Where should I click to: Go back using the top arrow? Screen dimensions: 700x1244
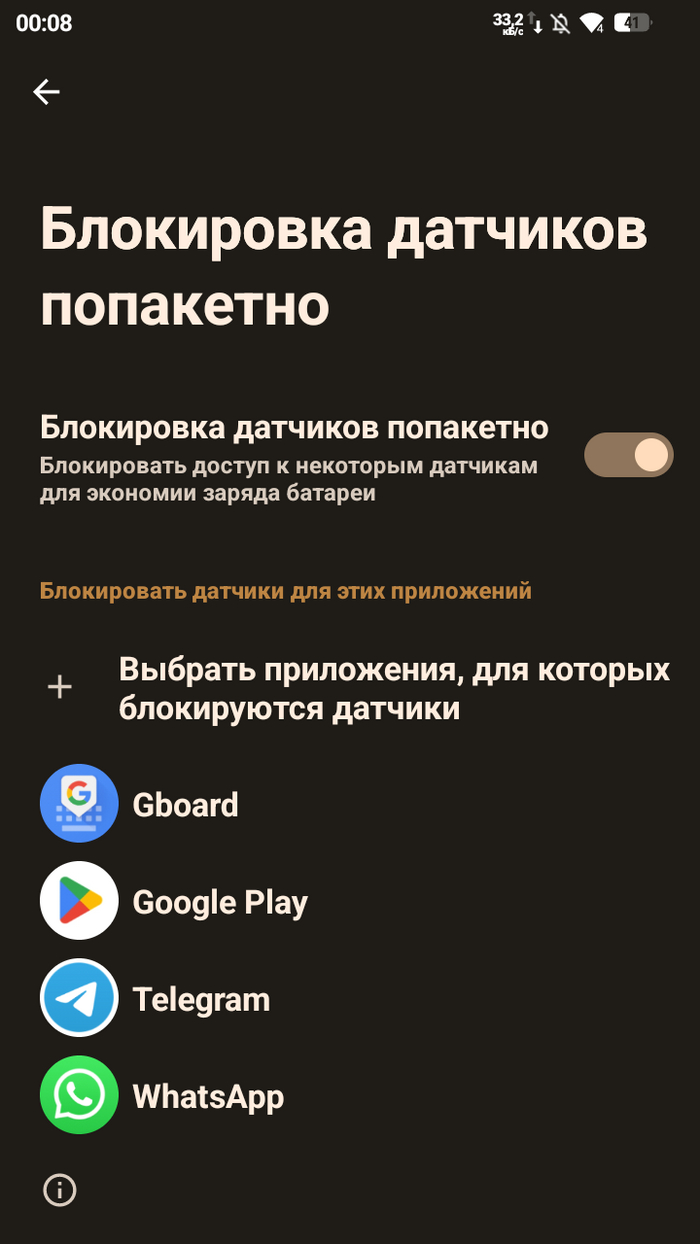point(46,92)
